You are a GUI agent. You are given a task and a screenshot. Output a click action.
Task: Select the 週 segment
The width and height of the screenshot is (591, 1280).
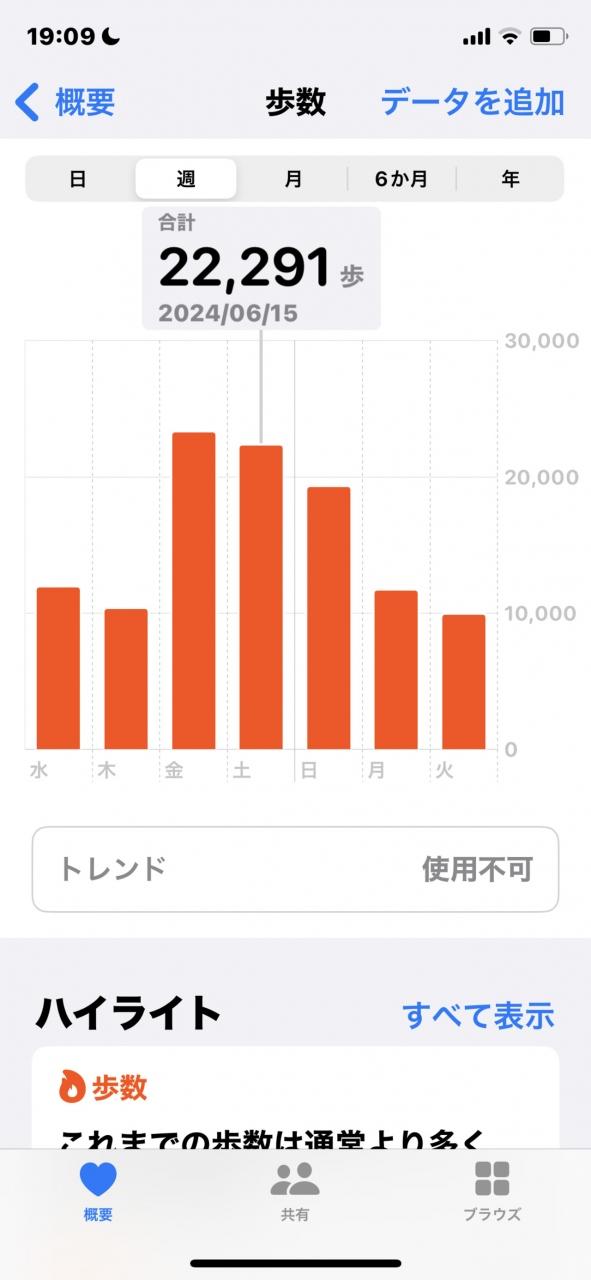(186, 179)
